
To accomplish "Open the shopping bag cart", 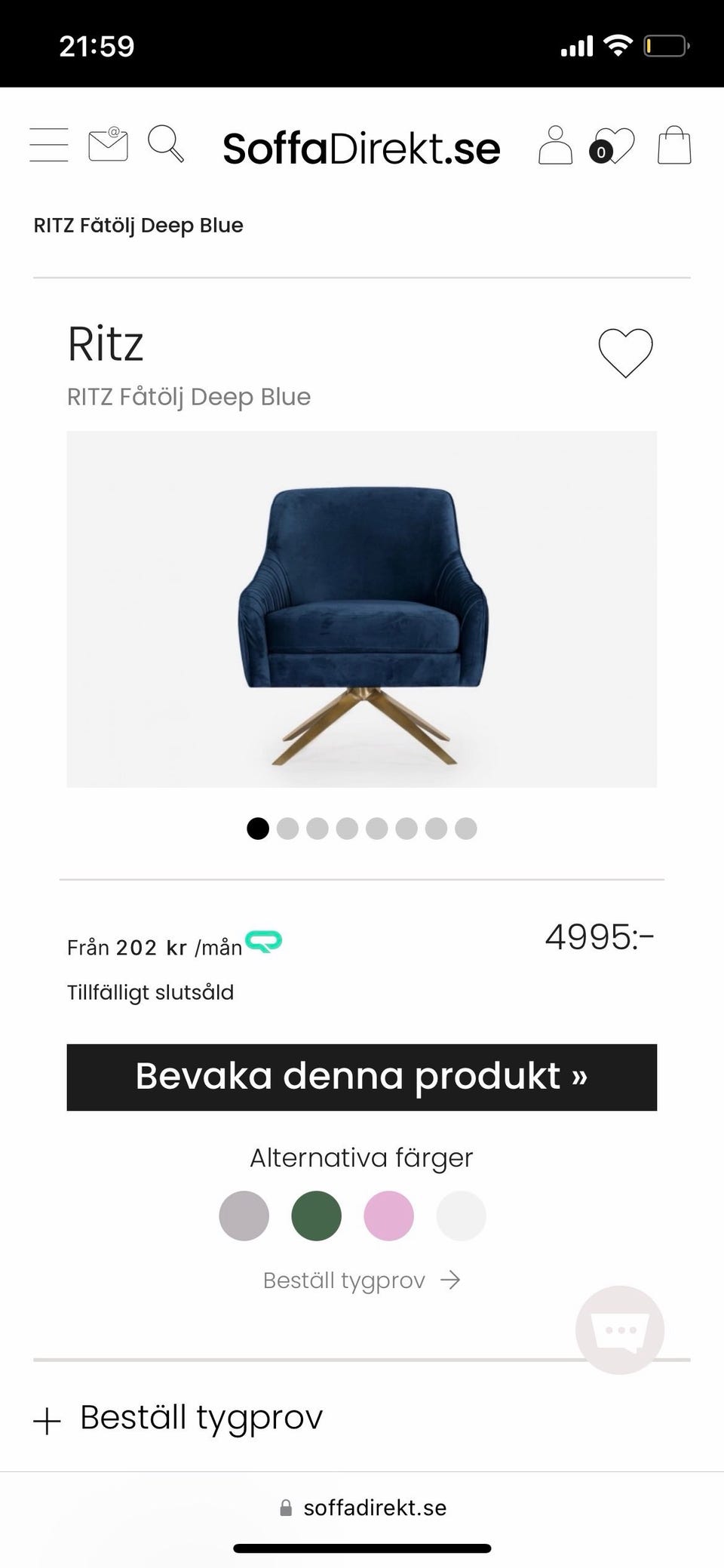I will point(675,144).
